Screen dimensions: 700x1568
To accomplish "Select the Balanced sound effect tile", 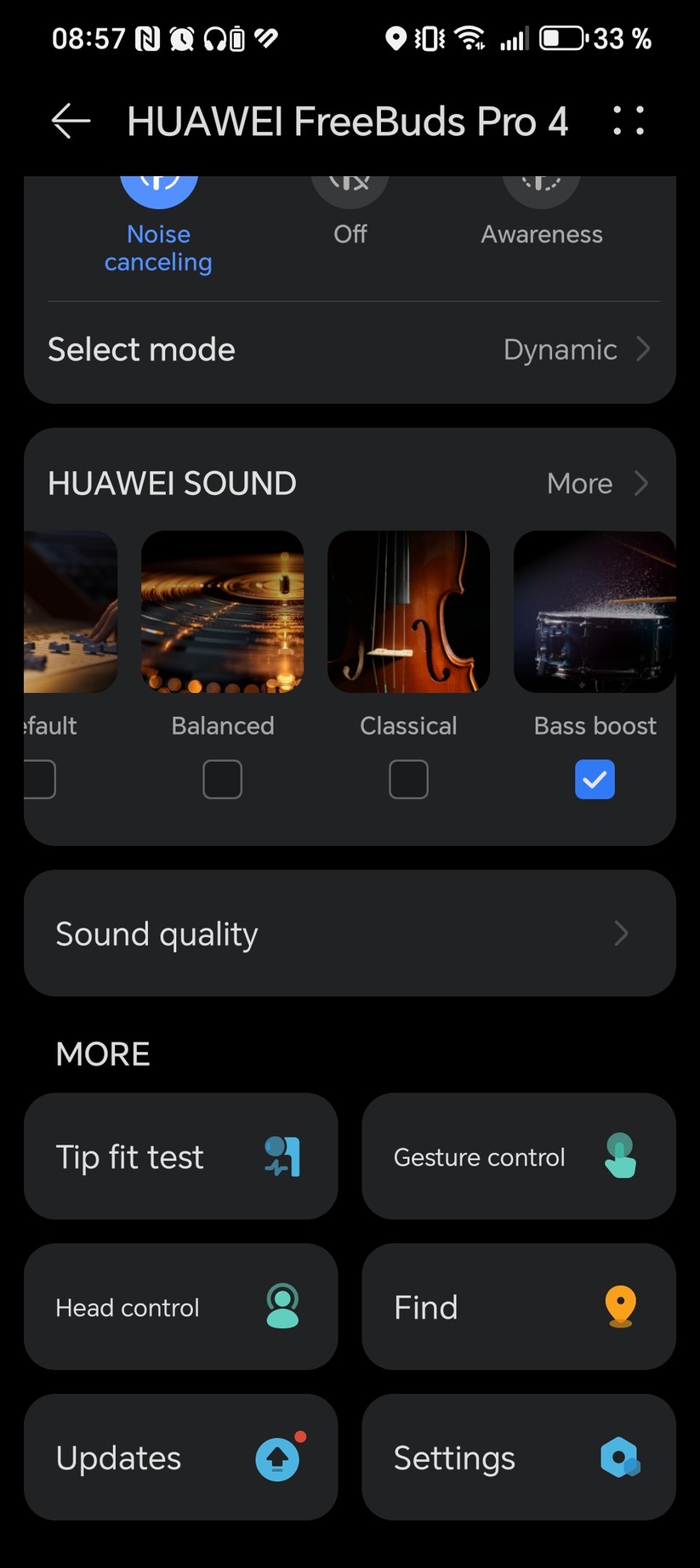I will point(222,612).
